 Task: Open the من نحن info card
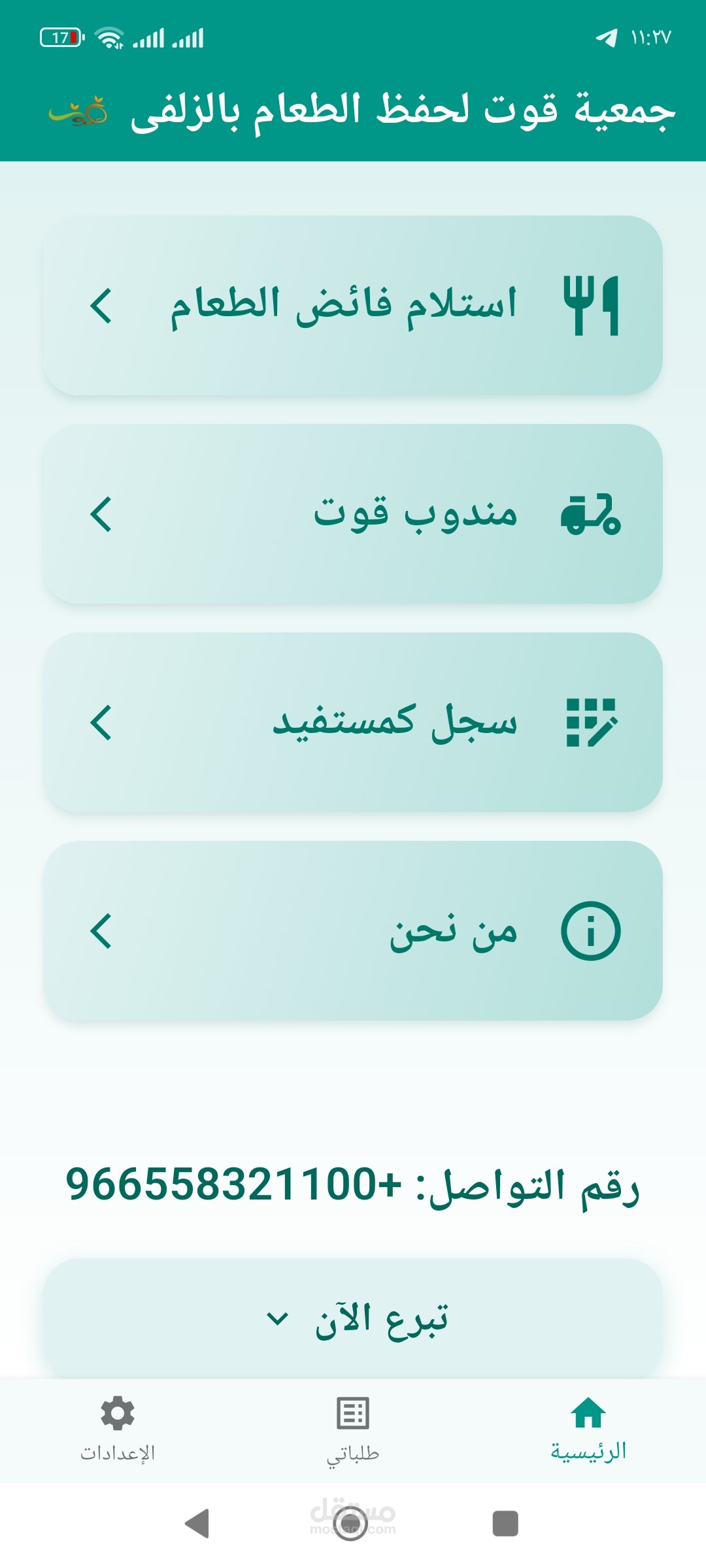pos(353,930)
